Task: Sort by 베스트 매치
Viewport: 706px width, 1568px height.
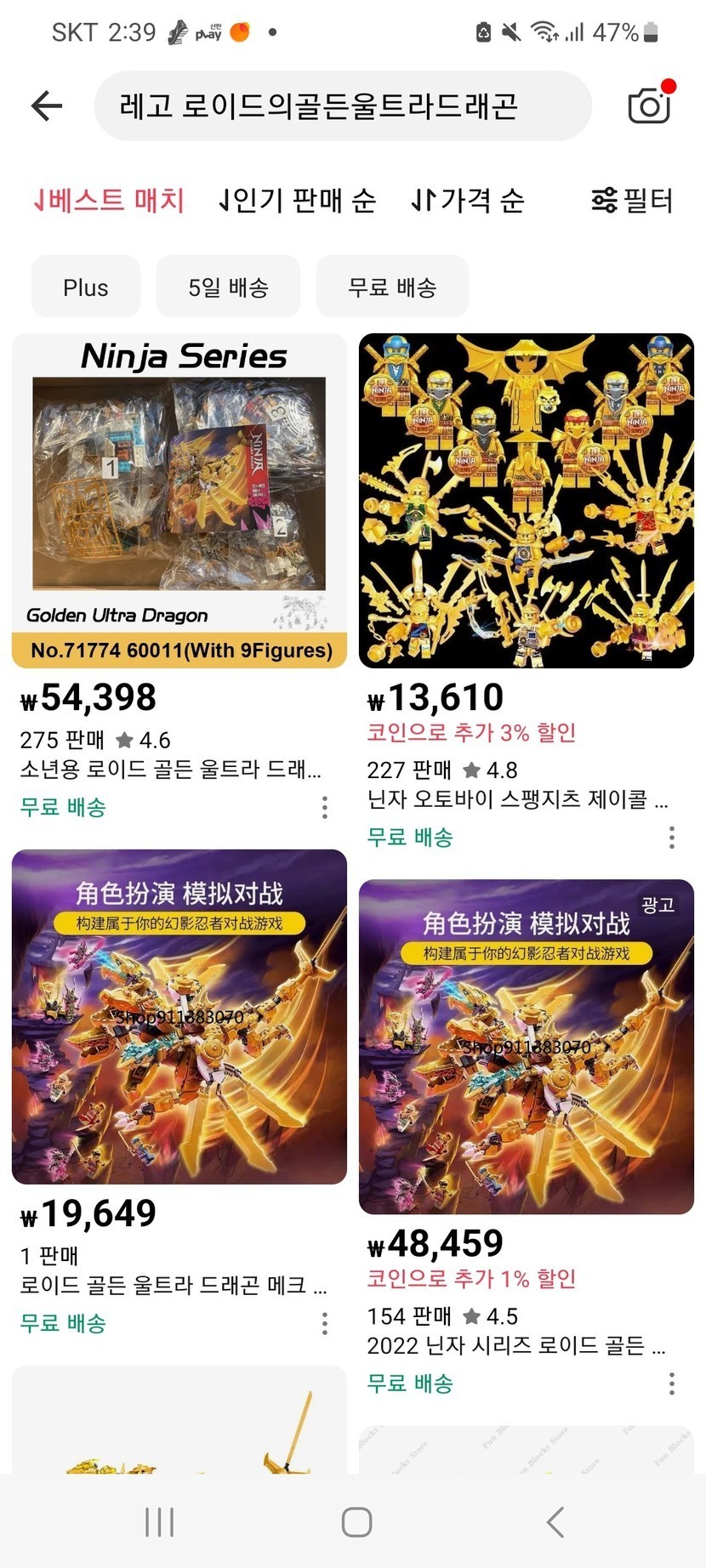Action: pos(109,201)
